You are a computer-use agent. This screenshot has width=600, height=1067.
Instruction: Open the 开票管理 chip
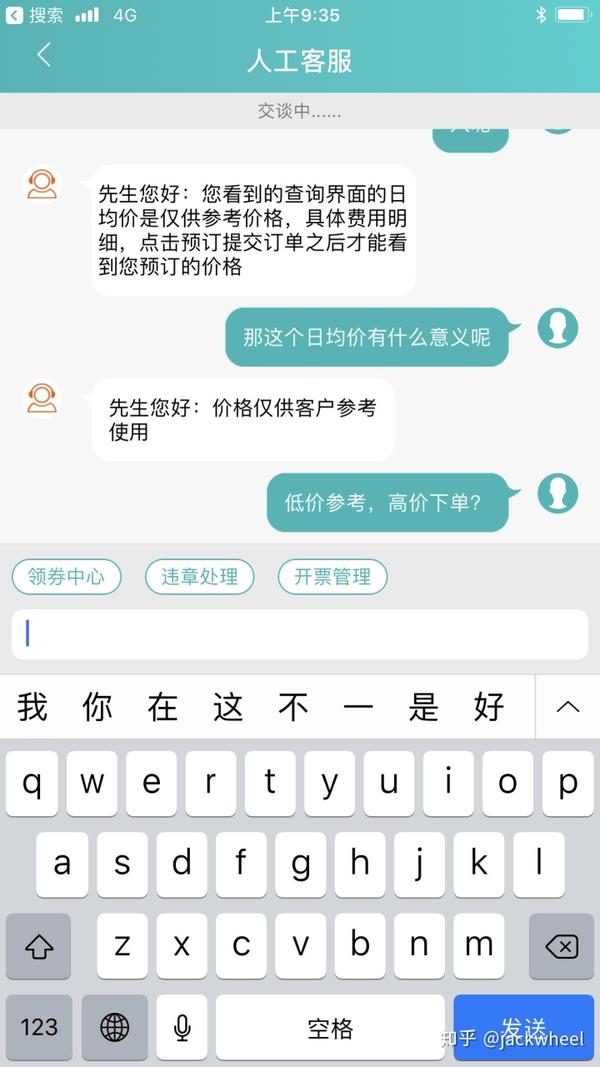click(332, 577)
